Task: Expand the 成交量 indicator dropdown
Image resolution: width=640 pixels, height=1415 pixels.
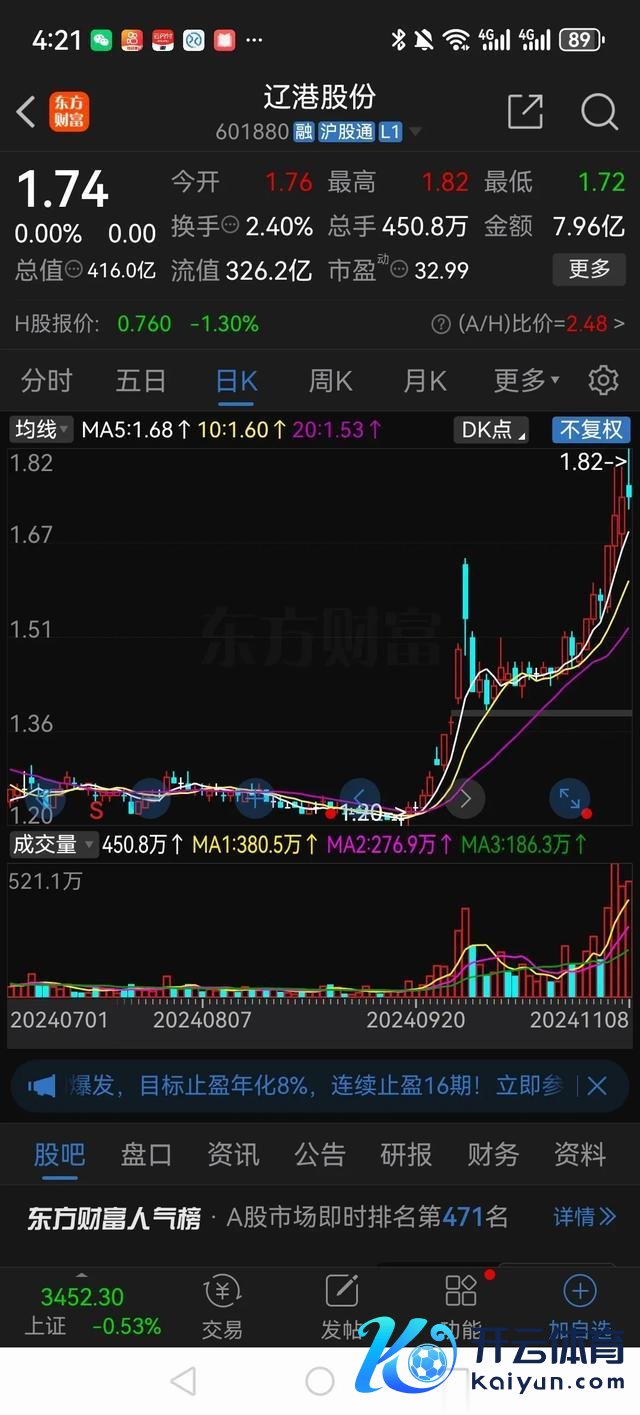Action: [x=53, y=845]
